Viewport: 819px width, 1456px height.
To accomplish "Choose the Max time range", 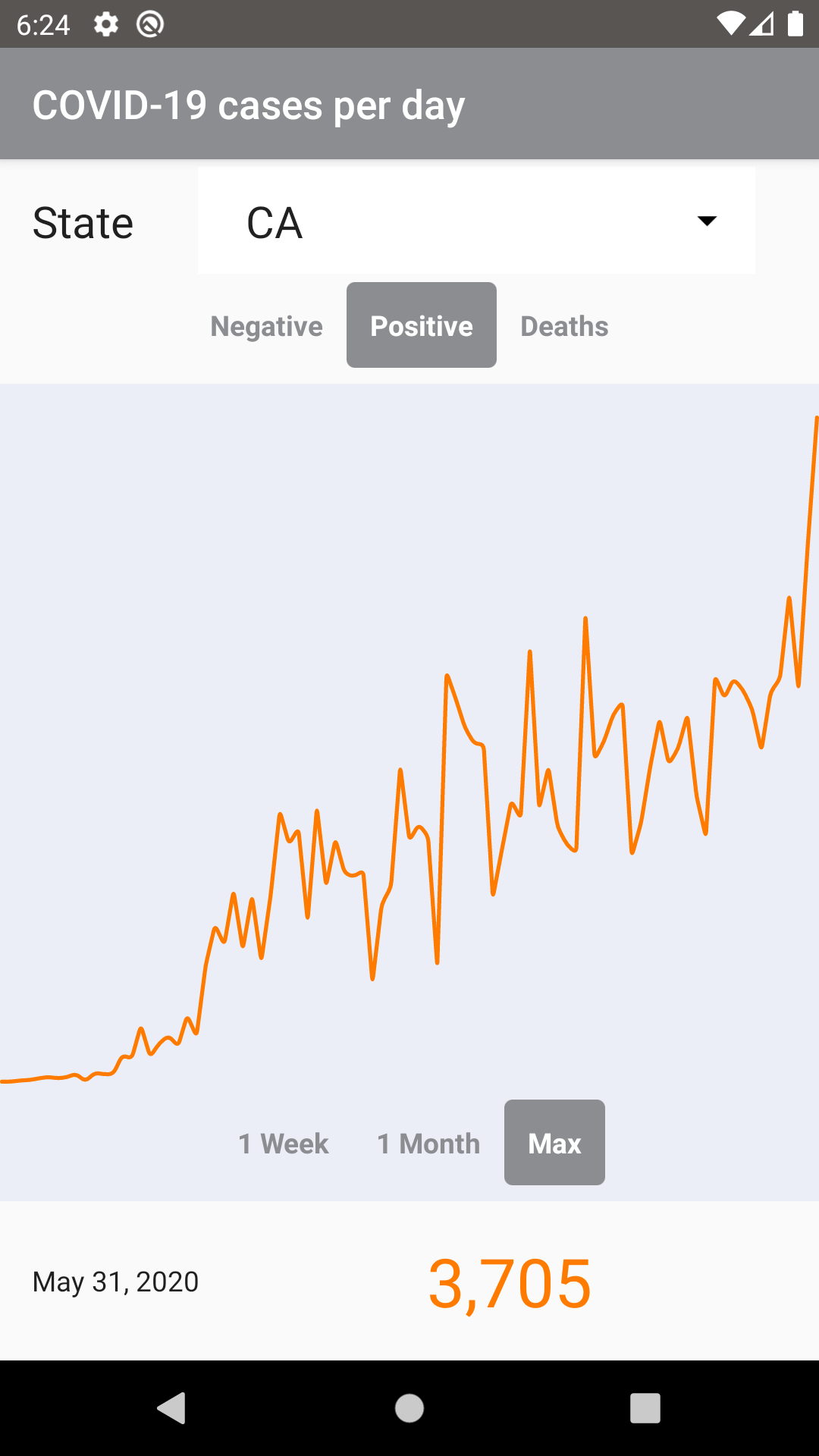I will (x=554, y=1144).
